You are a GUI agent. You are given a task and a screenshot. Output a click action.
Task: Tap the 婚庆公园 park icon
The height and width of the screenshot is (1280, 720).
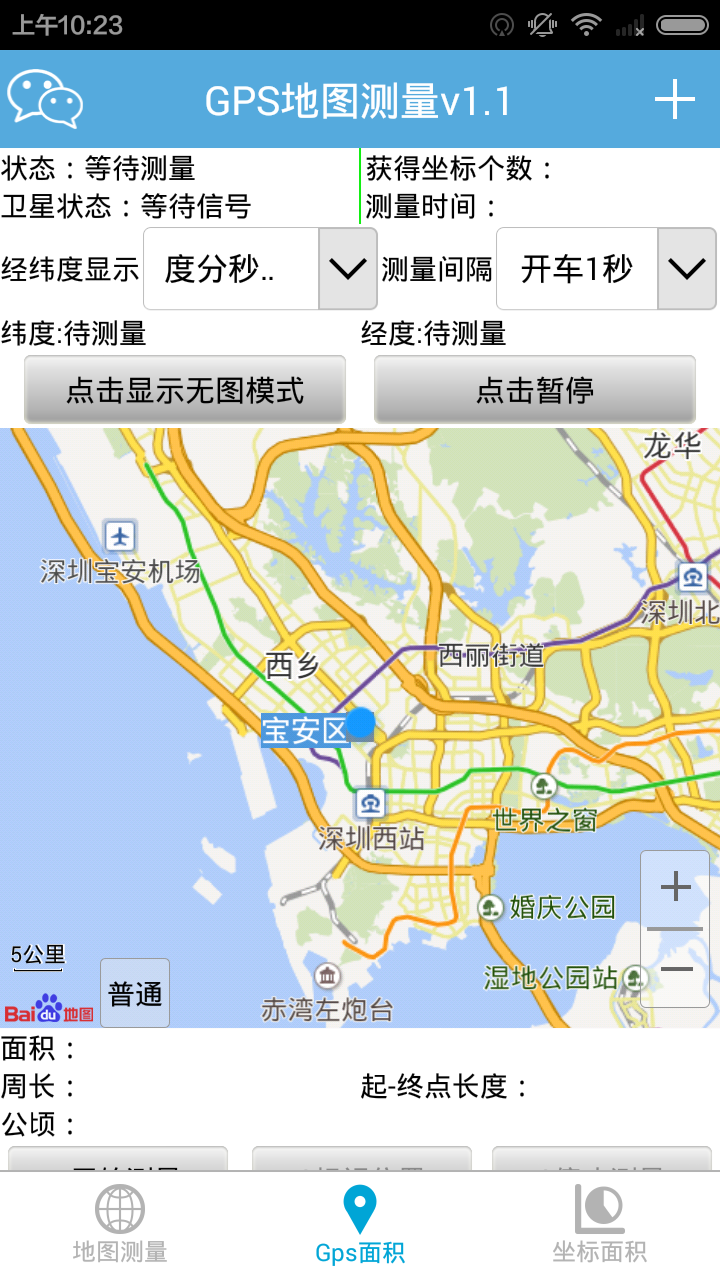click(x=489, y=907)
